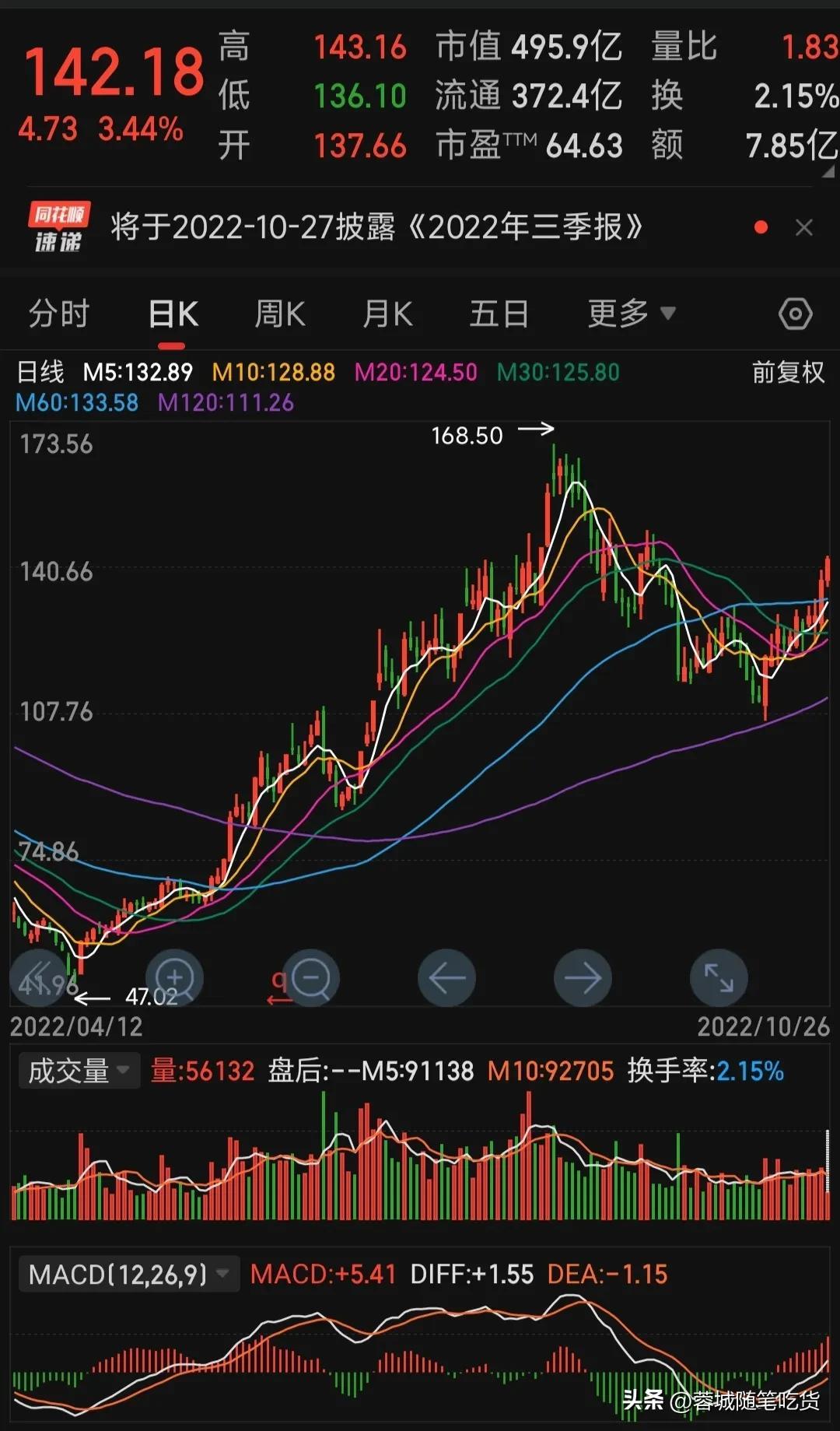Dismiss the 同花顺速递 news banner
The image size is (840, 1431).
tap(804, 227)
